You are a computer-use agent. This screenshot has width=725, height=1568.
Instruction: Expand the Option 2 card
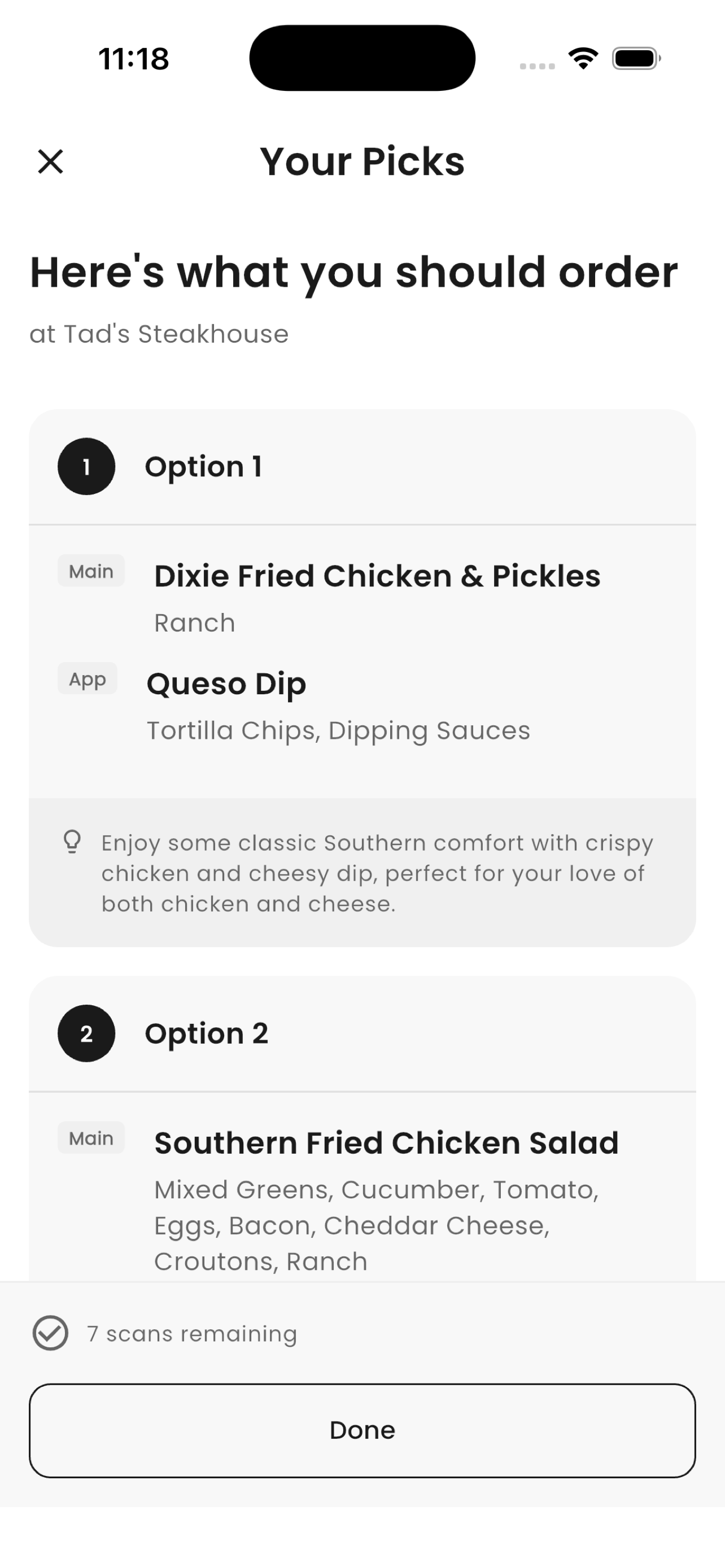[x=362, y=1033]
